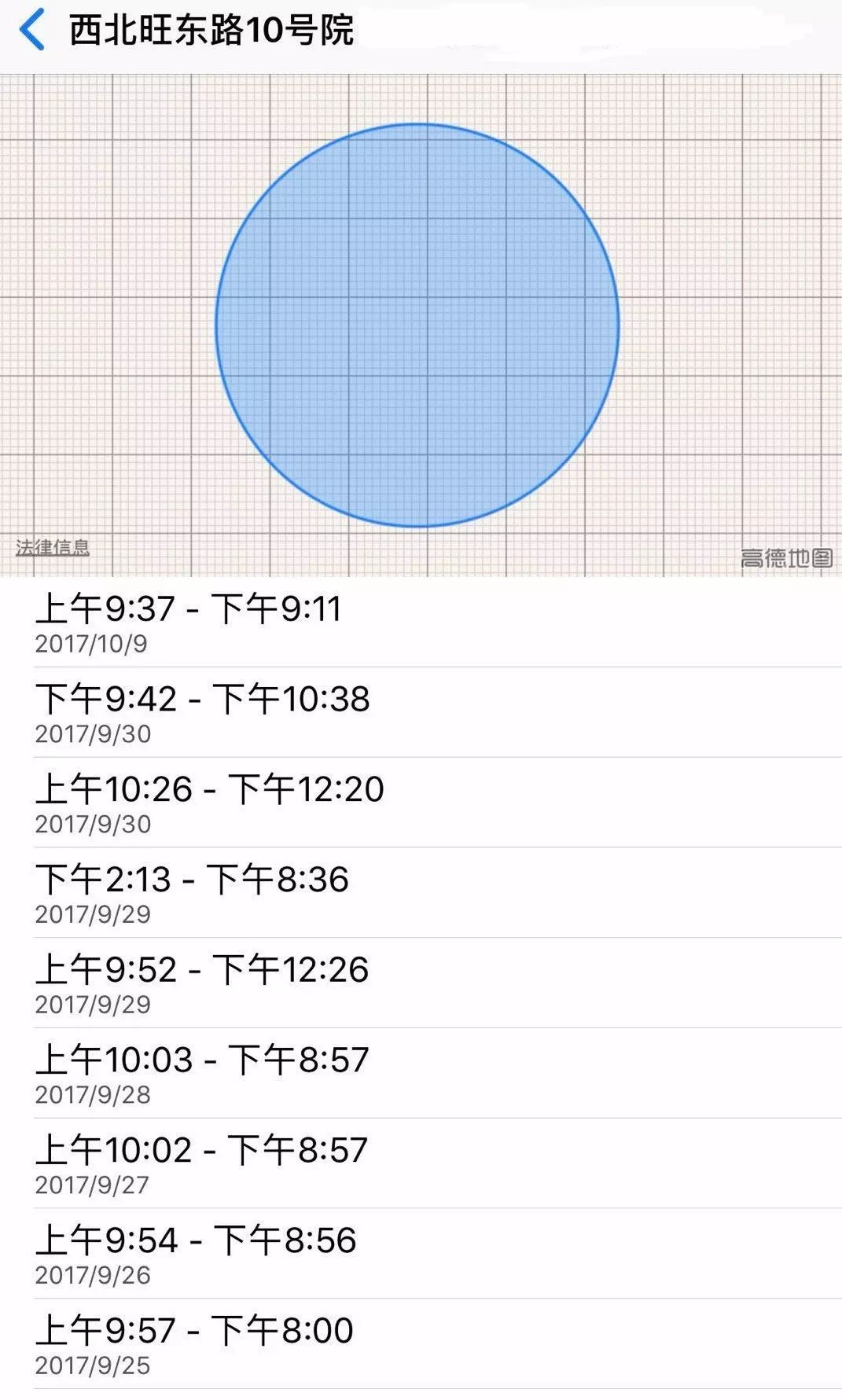This screenshot has height=1400, width=842.
Task: Go back using the blue arrow
Action: pos(32,31)
